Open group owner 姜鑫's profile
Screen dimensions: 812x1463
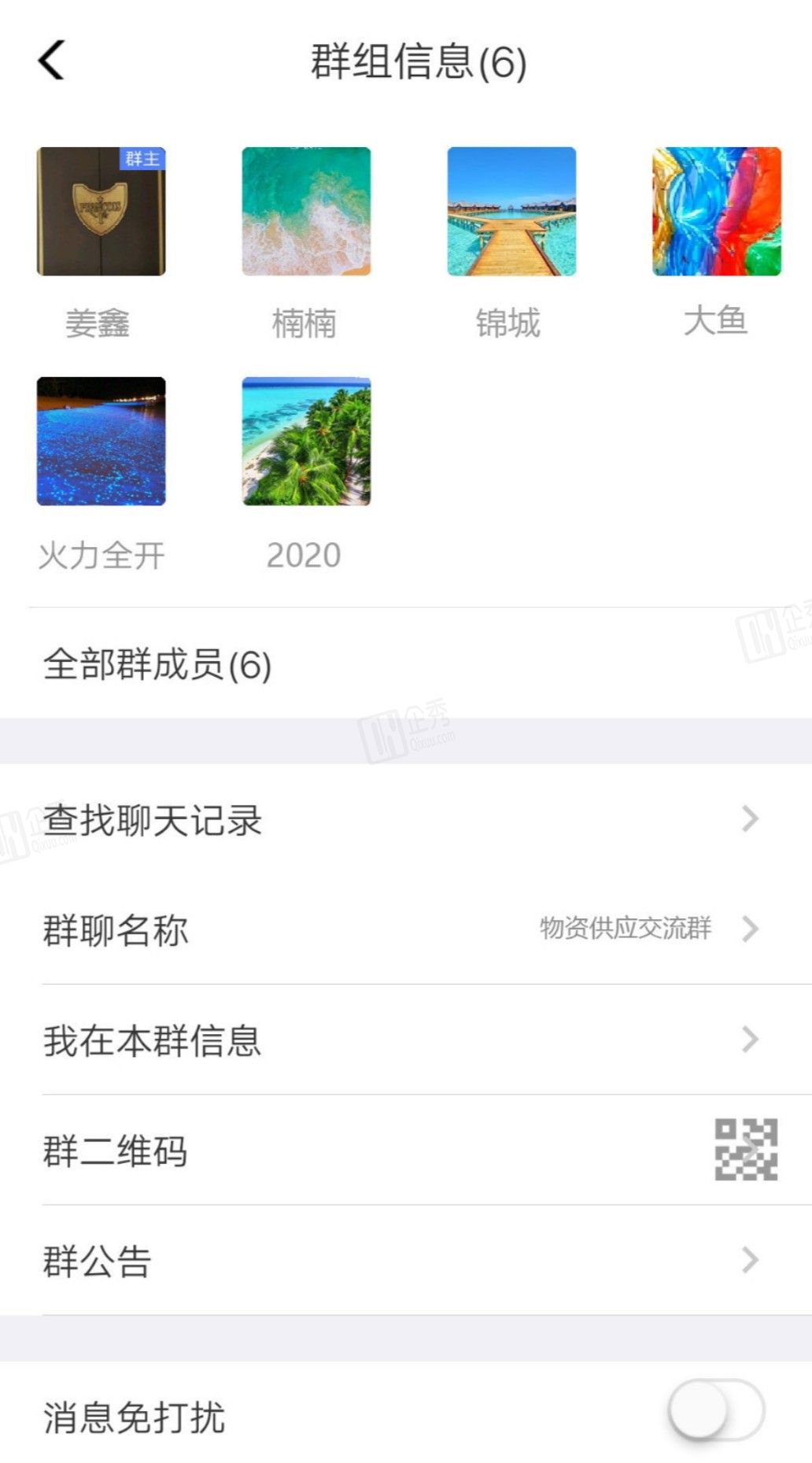point(101,212)
